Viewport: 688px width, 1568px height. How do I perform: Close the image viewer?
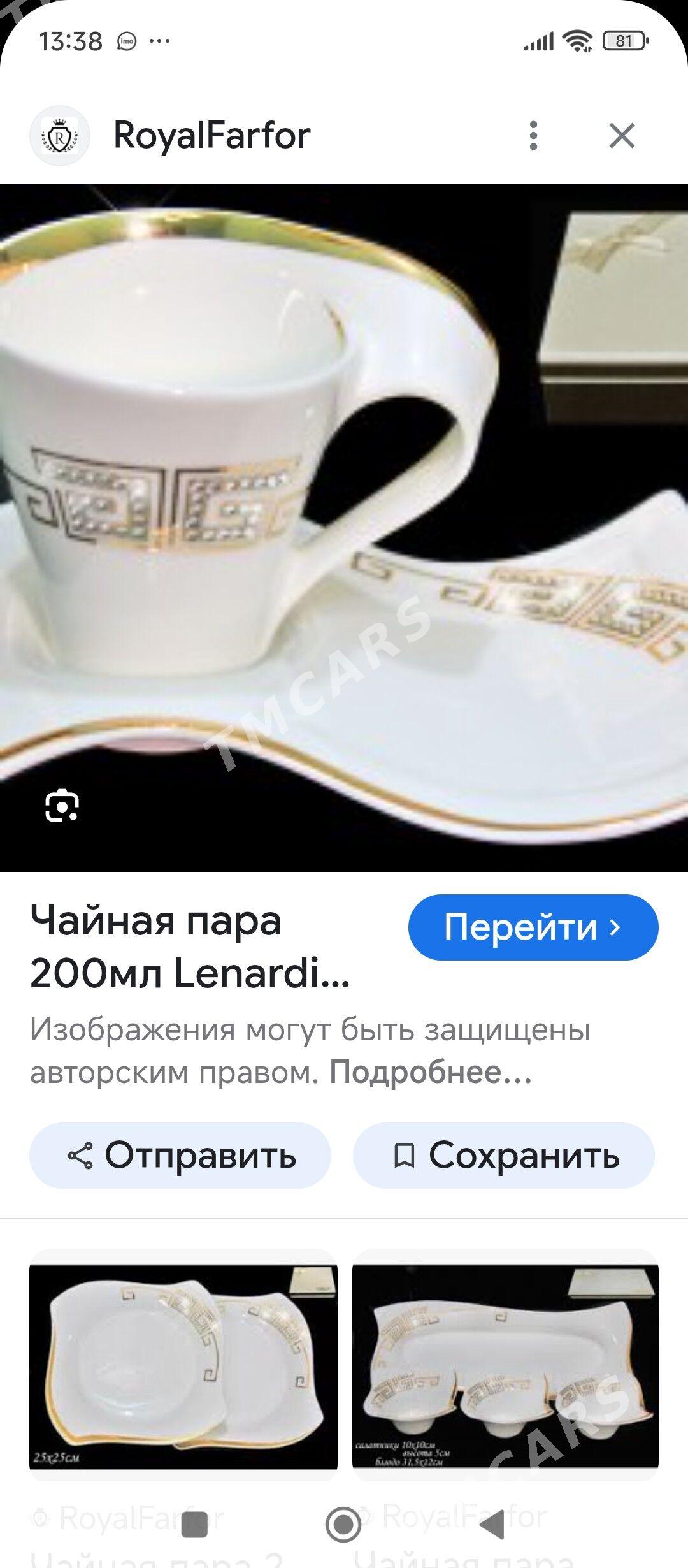[622, 136]
